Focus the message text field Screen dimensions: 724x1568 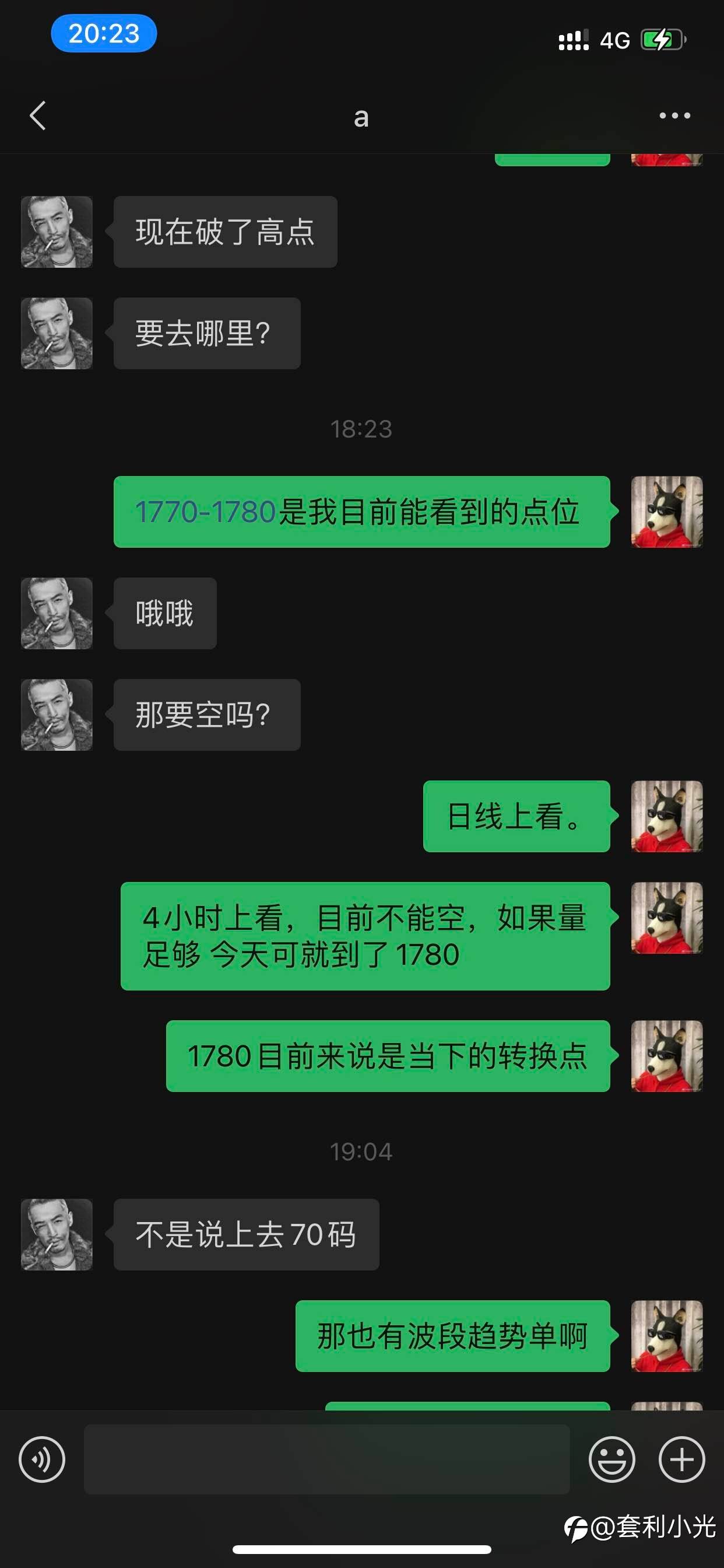[x=326, y=1459]
